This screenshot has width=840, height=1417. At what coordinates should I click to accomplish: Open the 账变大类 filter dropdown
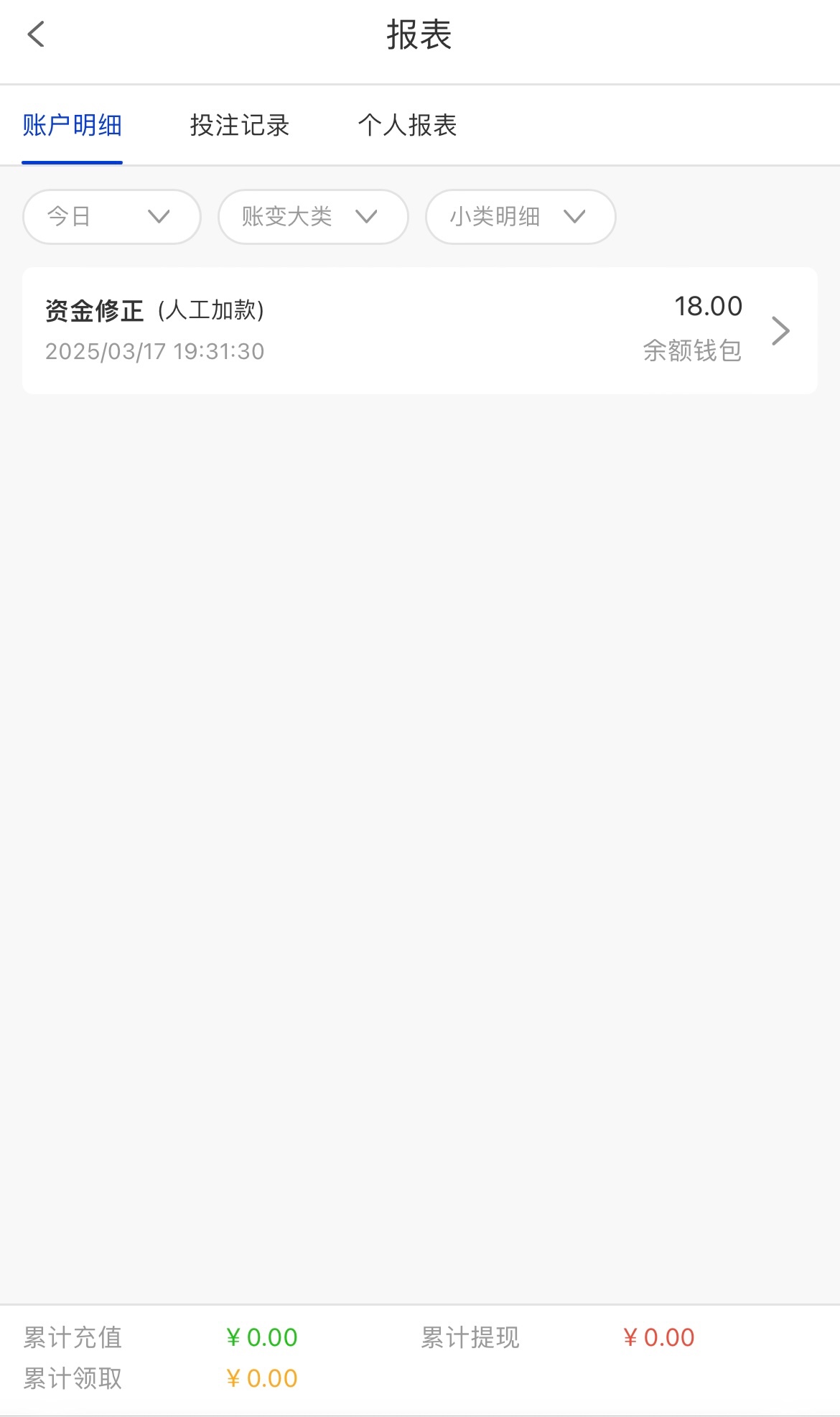click(313, 217)
